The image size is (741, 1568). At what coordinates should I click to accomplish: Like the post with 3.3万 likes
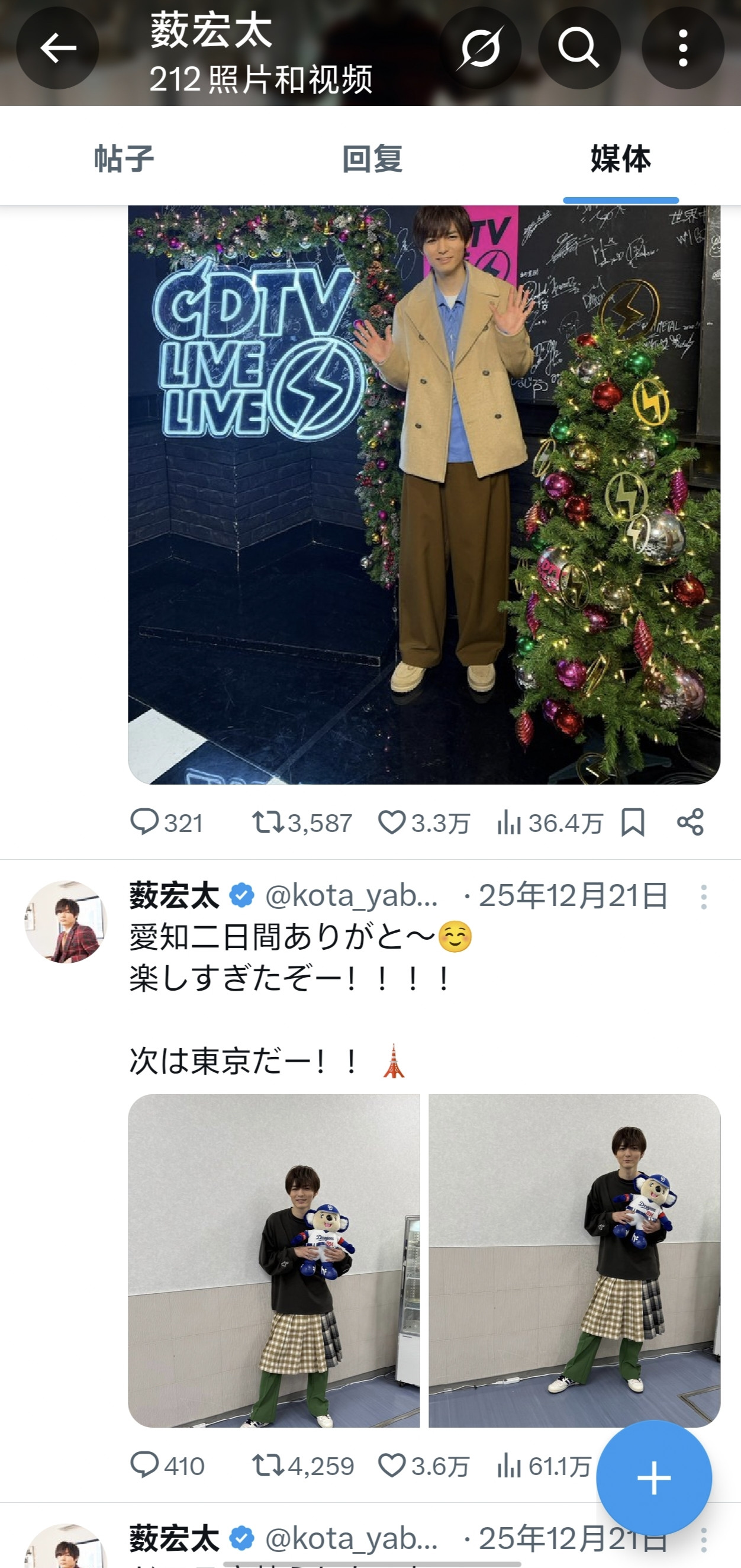coord(392,822)
